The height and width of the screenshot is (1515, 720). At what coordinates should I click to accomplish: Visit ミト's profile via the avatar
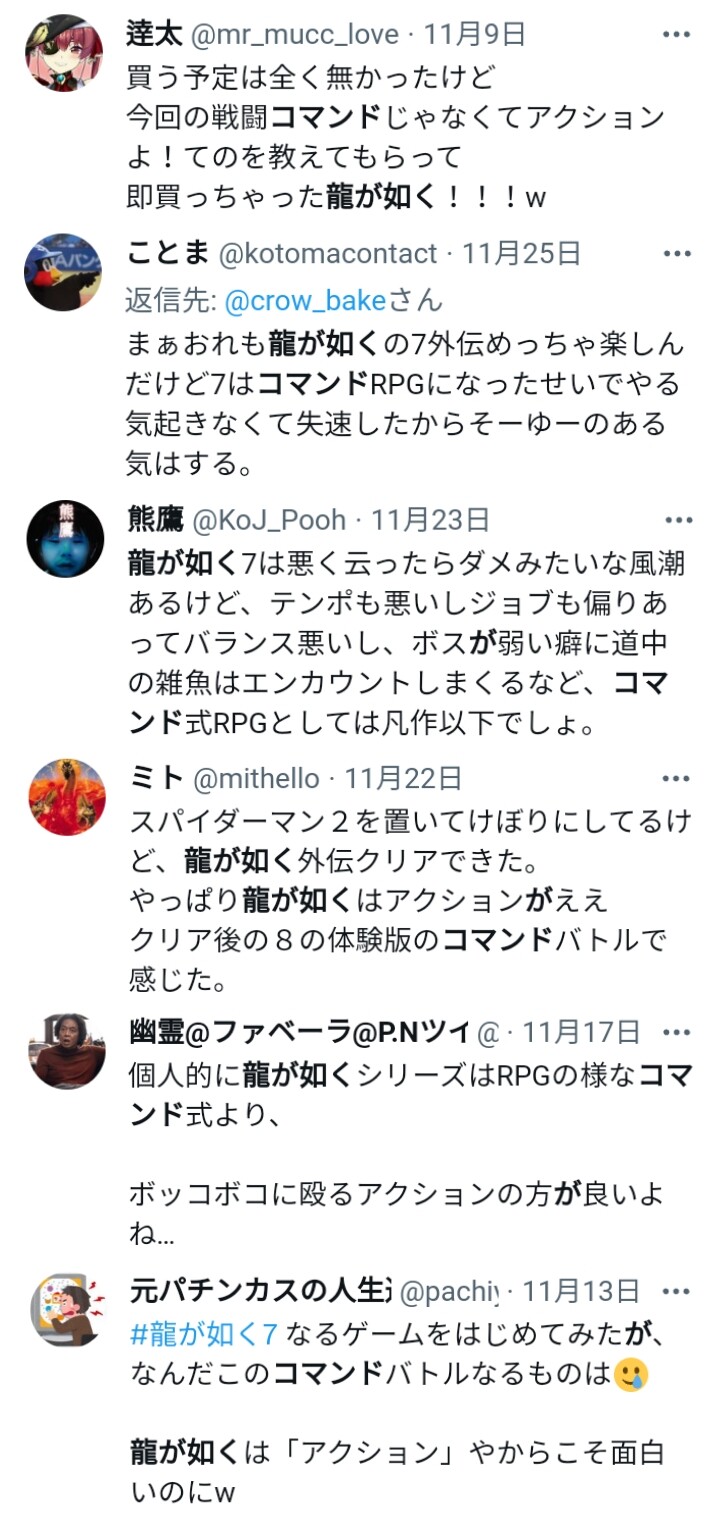(x=64, y=797)
